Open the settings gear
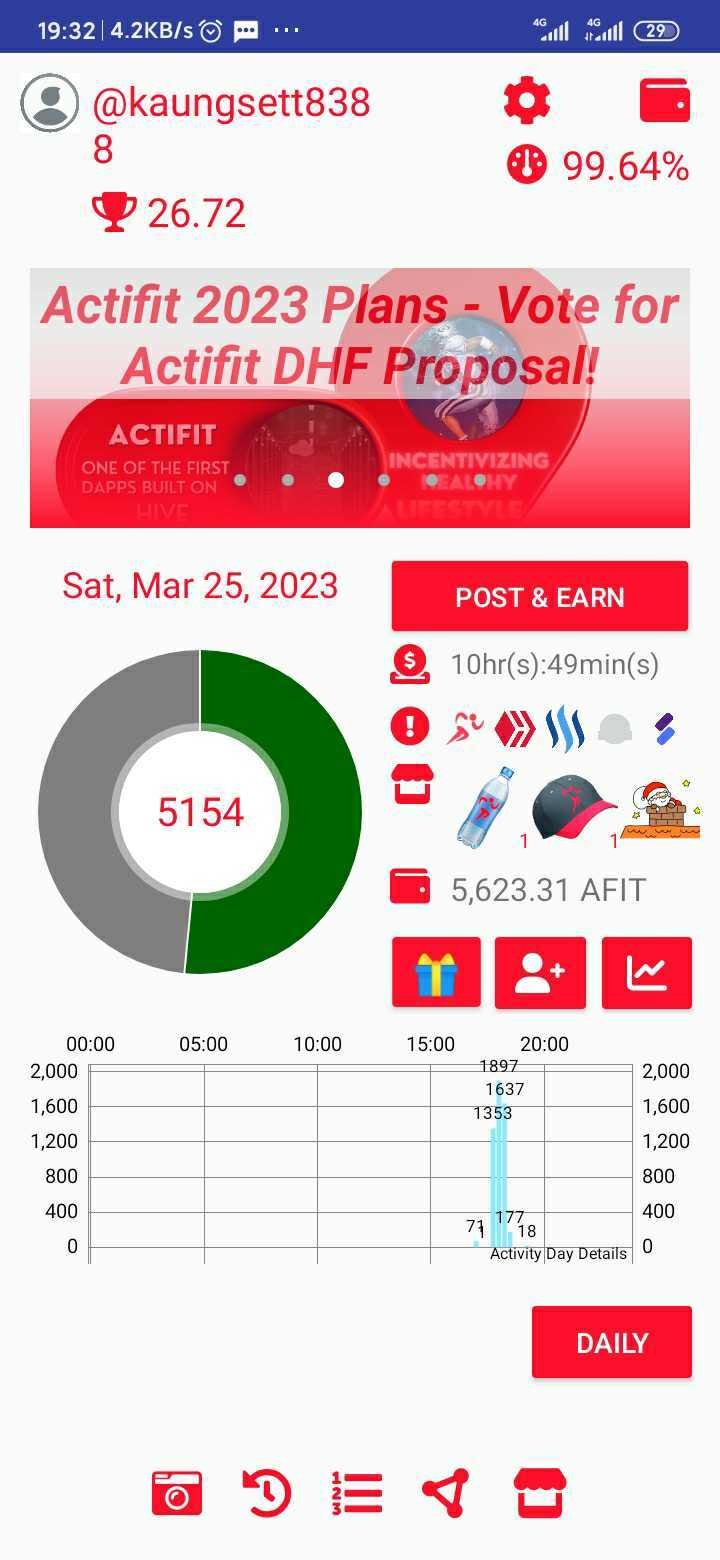 tap(526, 100)
